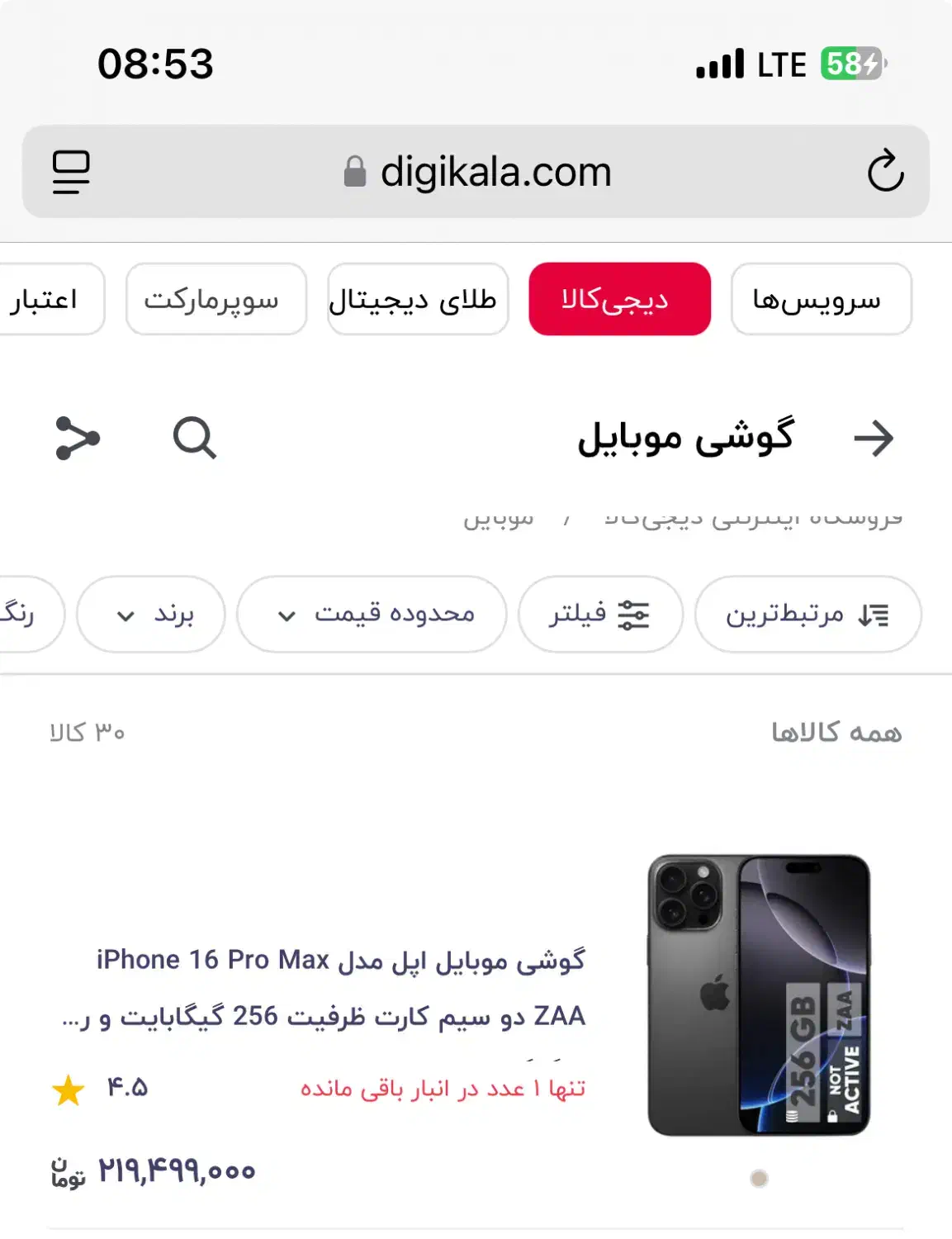Activate the اعتبار category chip
952x1239 pixels.
(x=45, y=299)
